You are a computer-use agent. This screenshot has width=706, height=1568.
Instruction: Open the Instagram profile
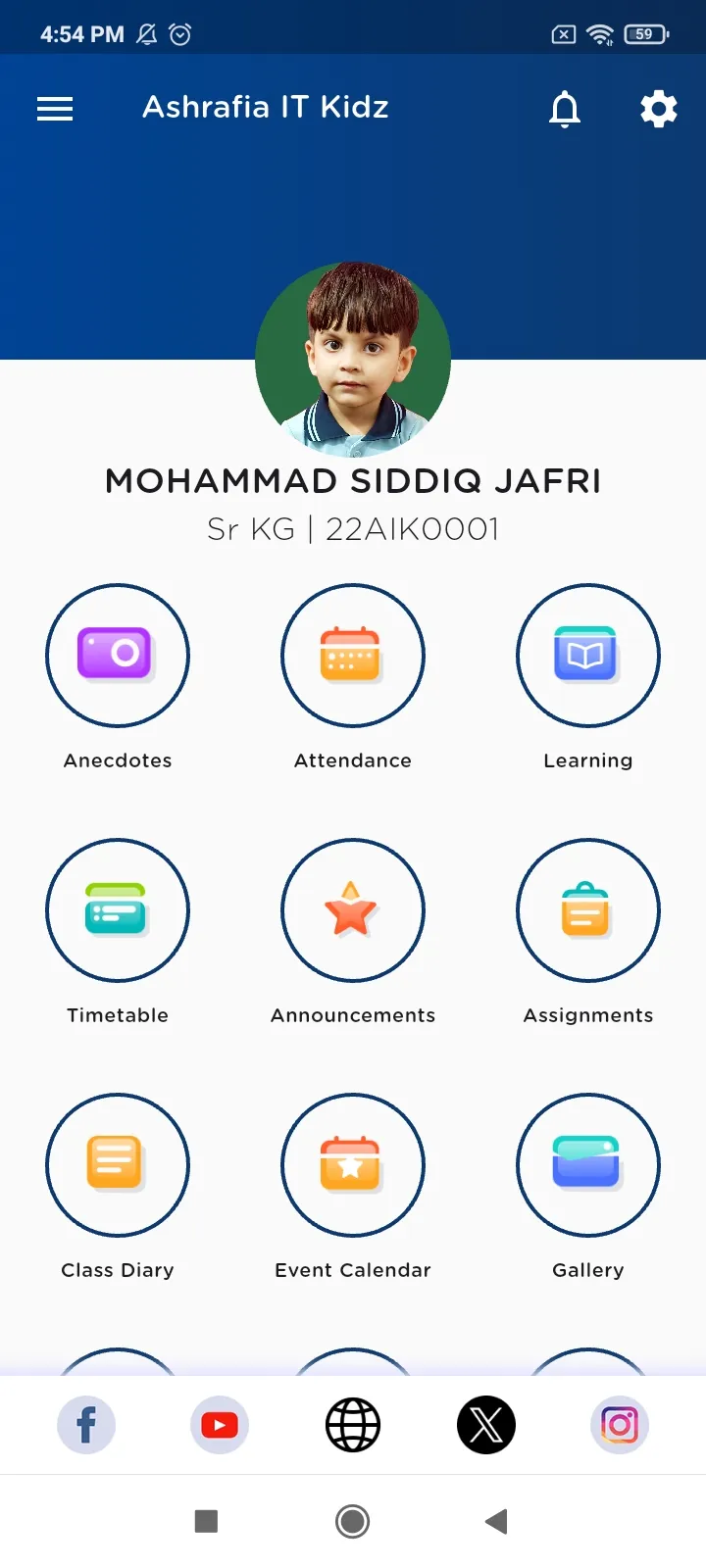click(x=620, y=1425)
